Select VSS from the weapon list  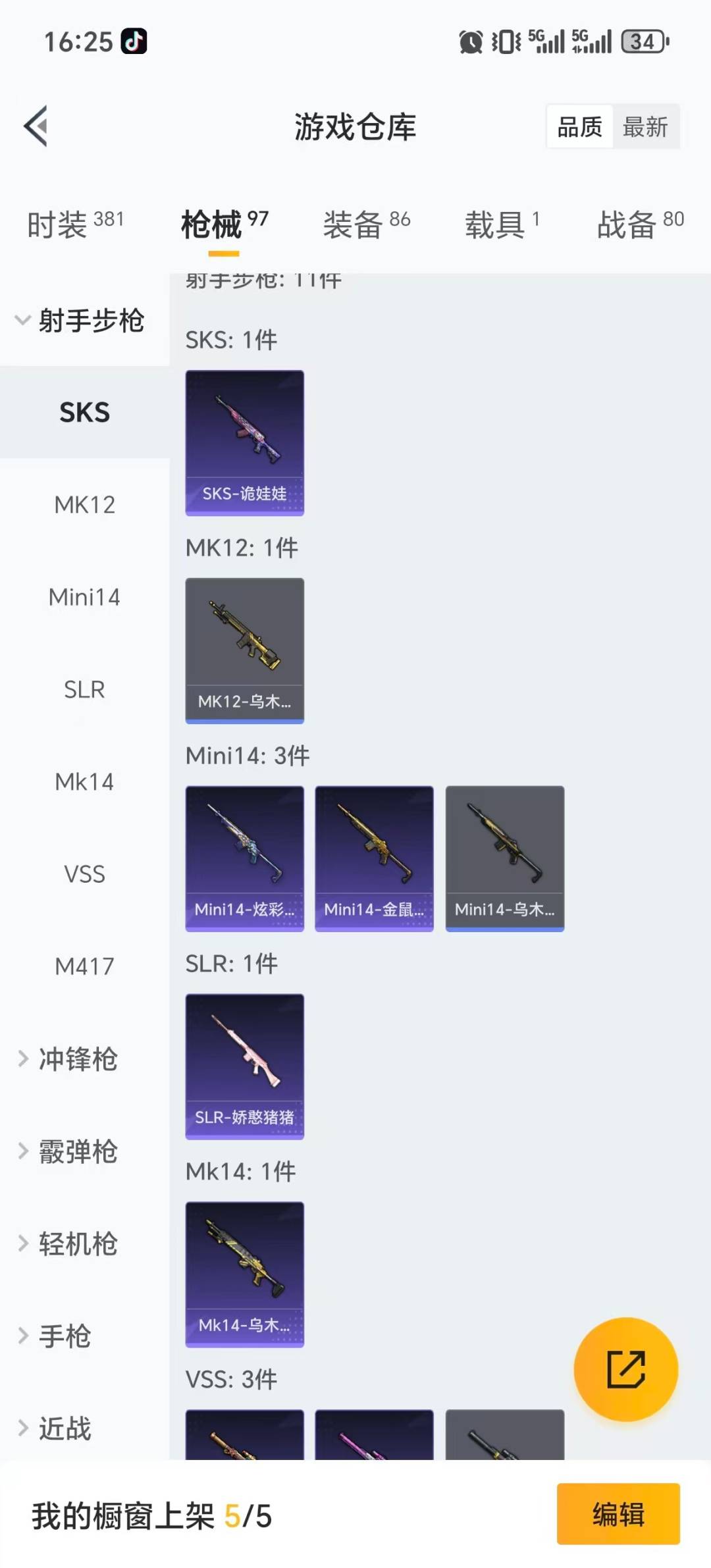tap(84, 874)
